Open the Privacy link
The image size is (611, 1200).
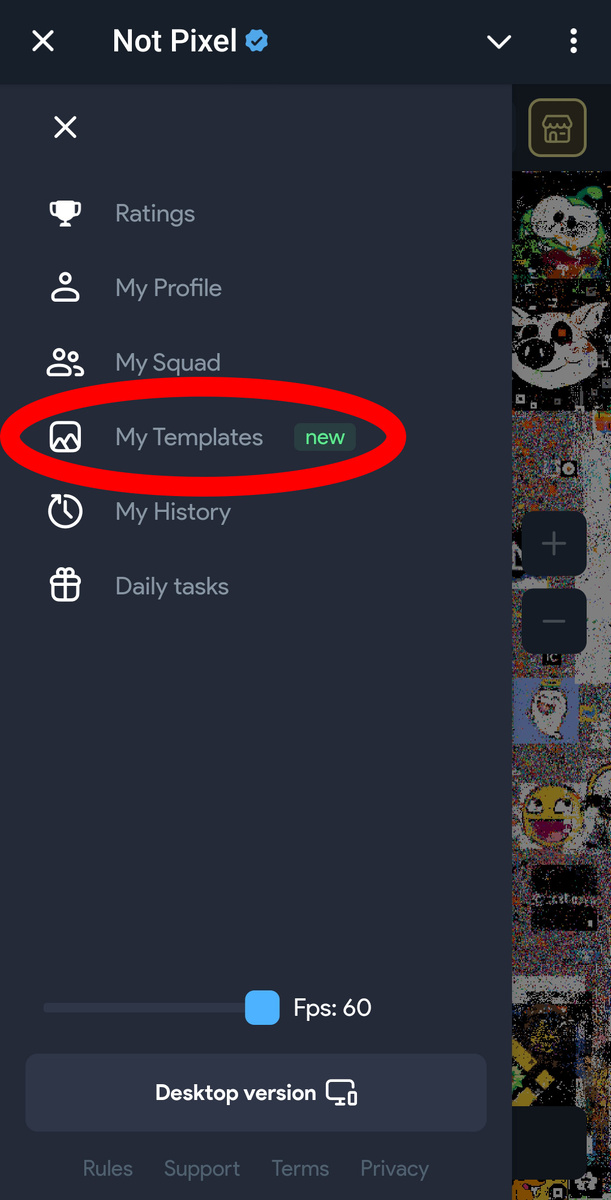pyautogui.click(x=394, y=1168)
